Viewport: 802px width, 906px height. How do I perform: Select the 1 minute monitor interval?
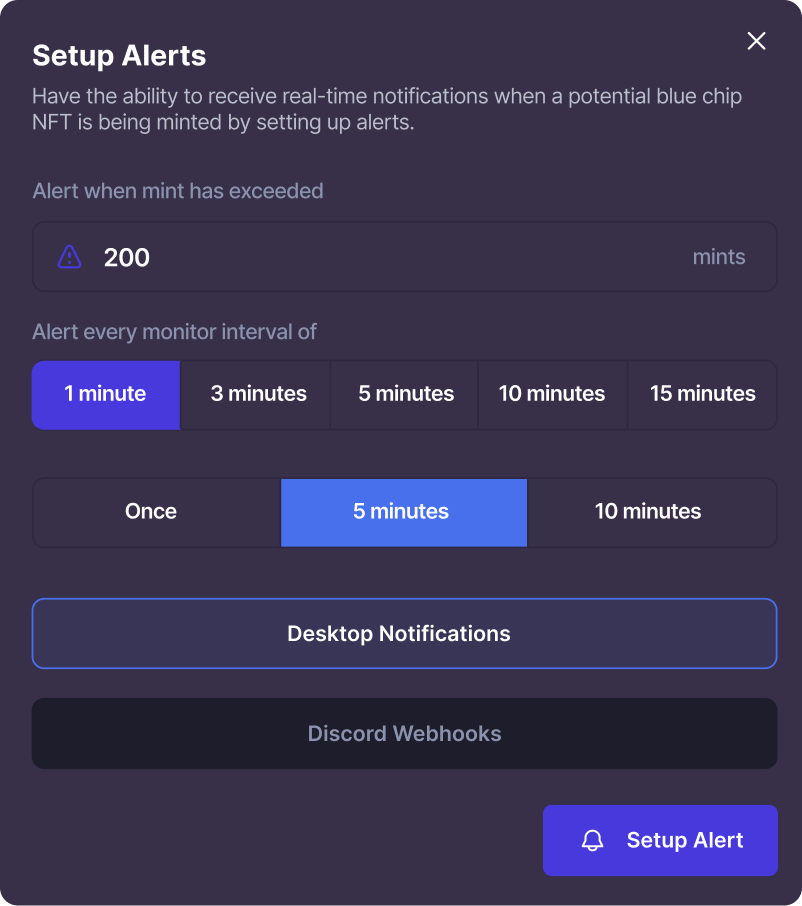(106, 394)
